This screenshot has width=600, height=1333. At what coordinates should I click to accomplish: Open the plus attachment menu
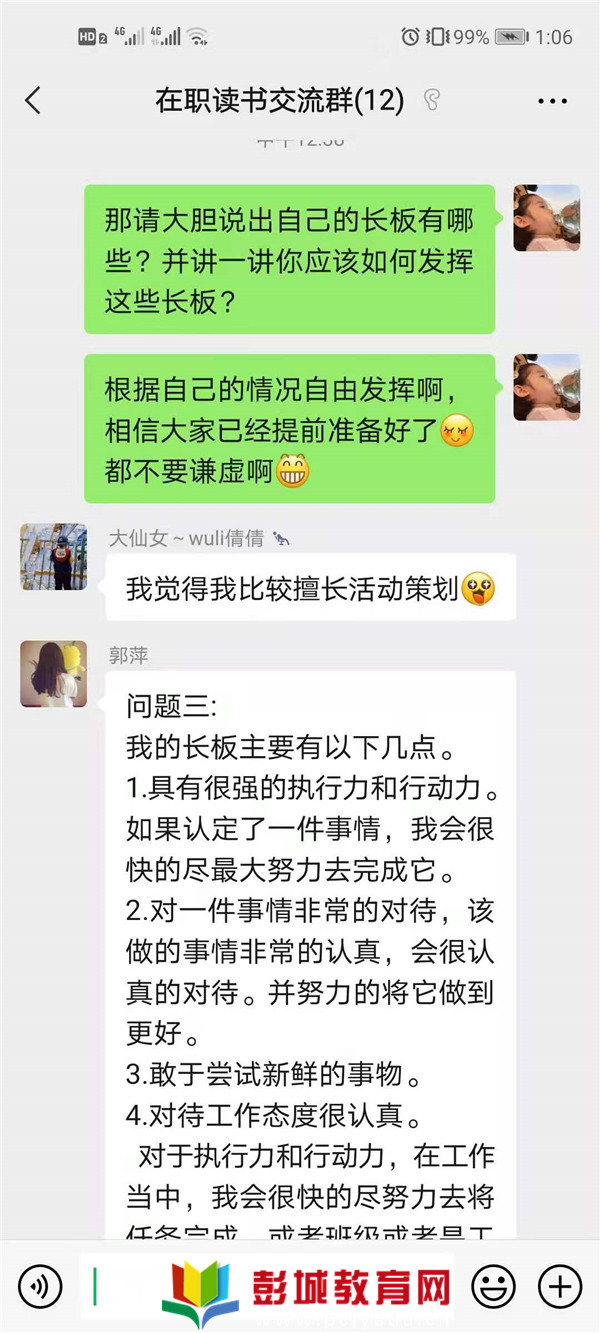point(560,1285)
